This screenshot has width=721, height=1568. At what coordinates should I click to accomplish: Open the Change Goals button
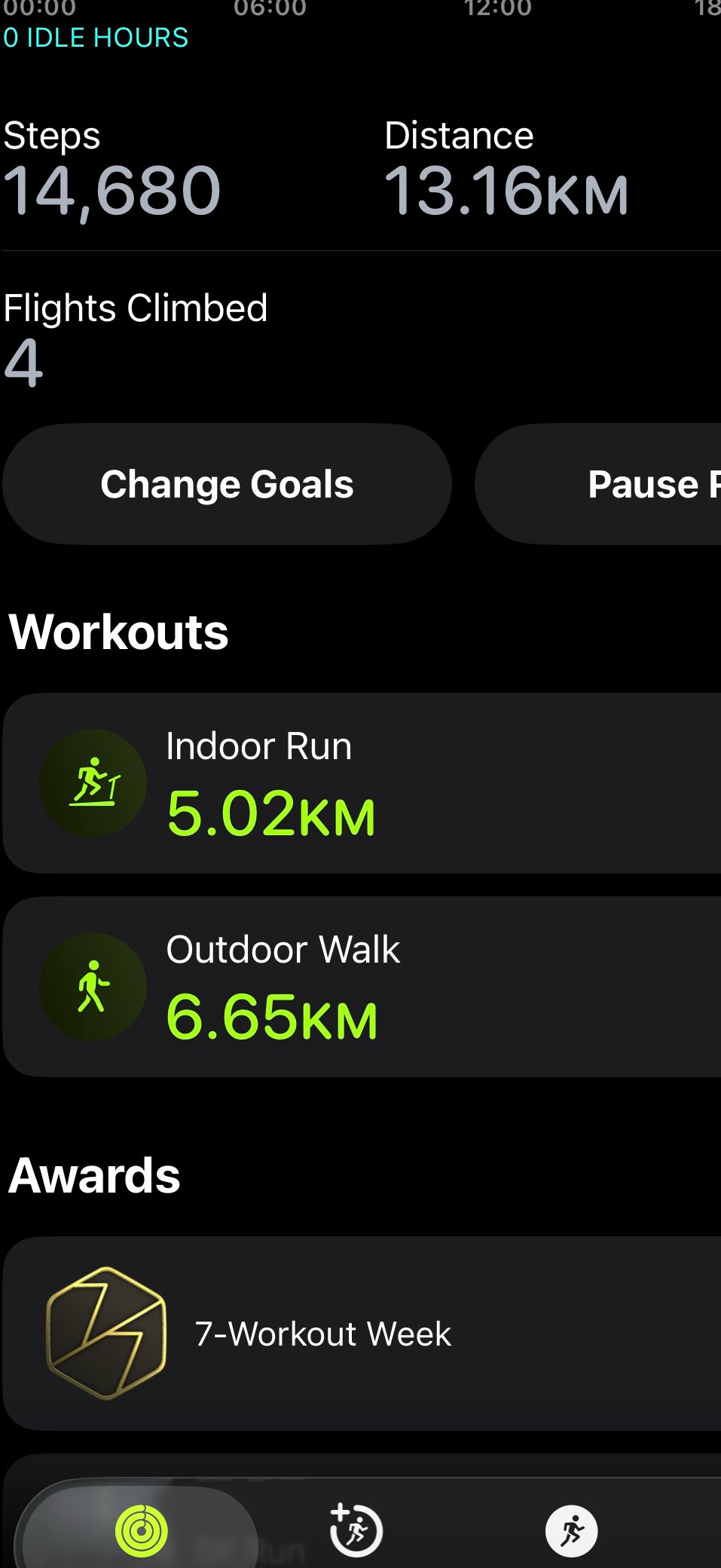click(227, 484)
